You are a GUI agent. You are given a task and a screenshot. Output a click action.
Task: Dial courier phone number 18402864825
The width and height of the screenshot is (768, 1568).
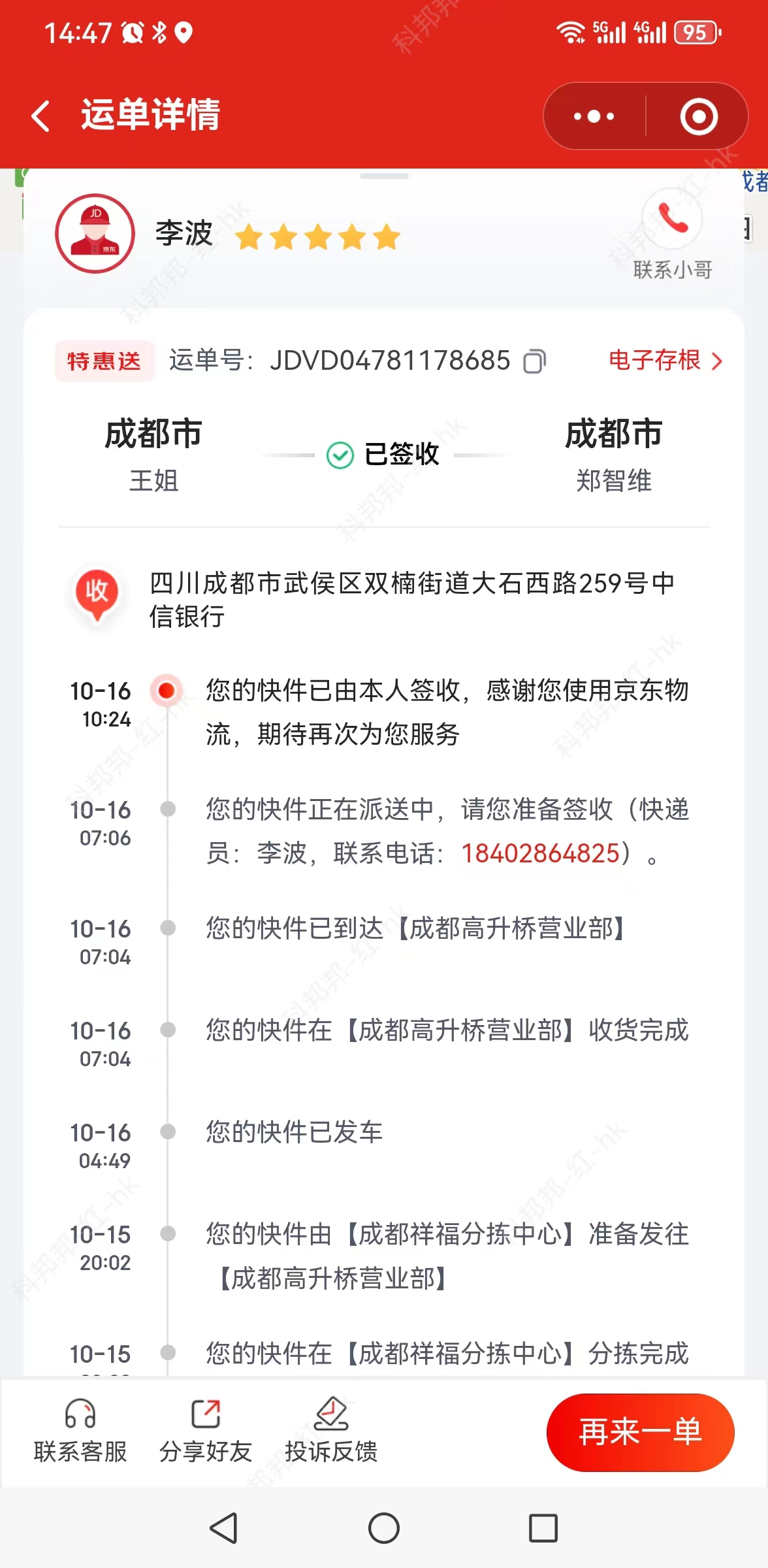tap(541, 853)
